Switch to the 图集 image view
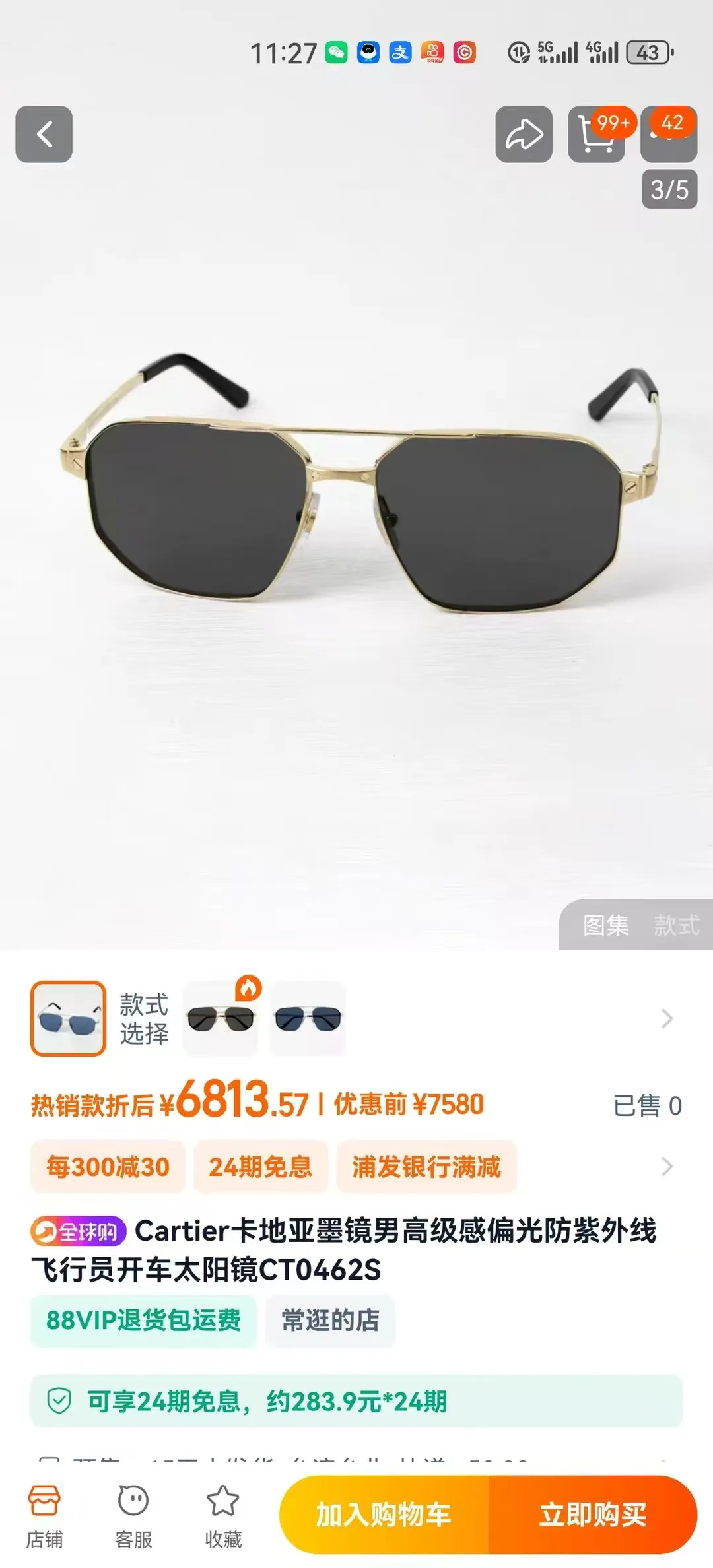 [605, 925]
